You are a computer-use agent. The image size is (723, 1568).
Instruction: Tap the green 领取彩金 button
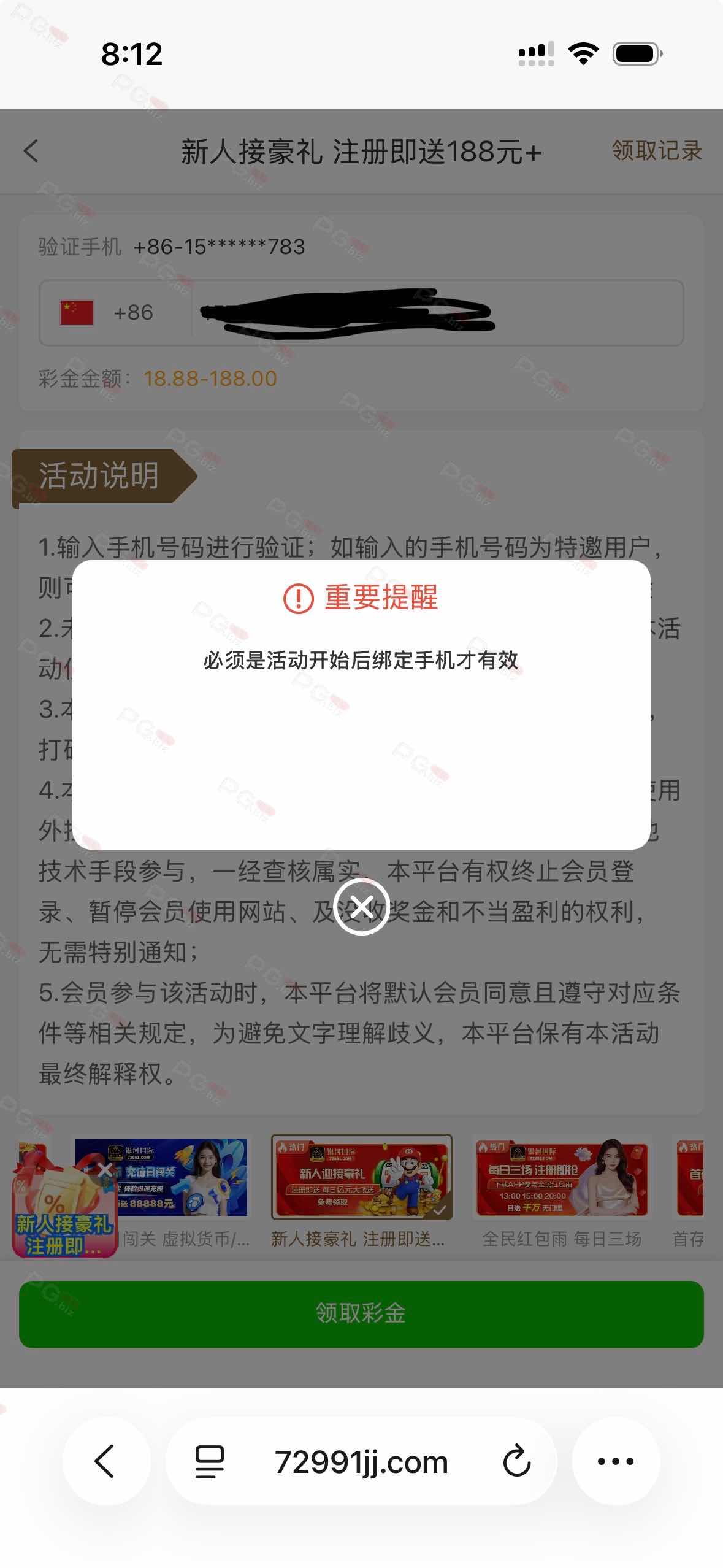pyautogui.click(x=361, y=1313)
